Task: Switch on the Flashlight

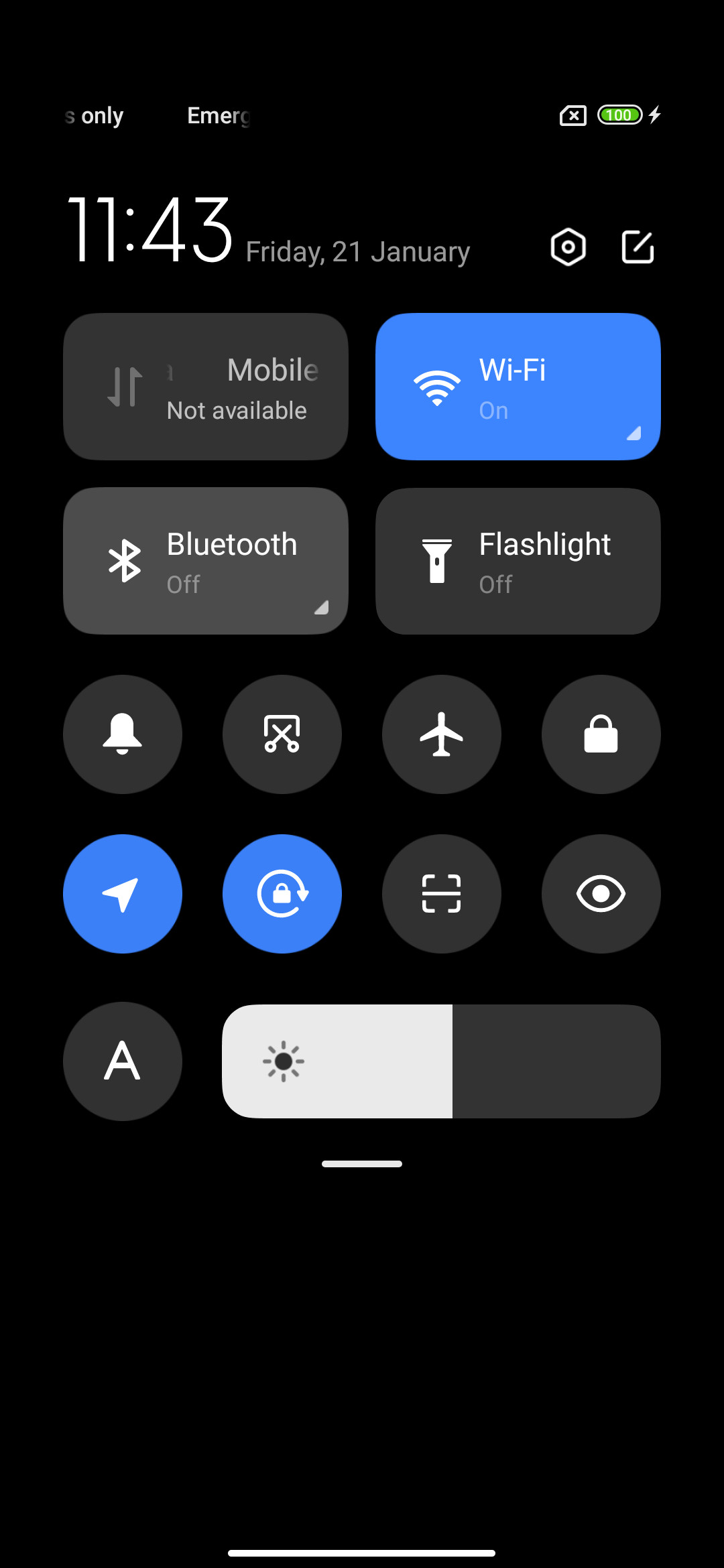Action: pos(518,561)
